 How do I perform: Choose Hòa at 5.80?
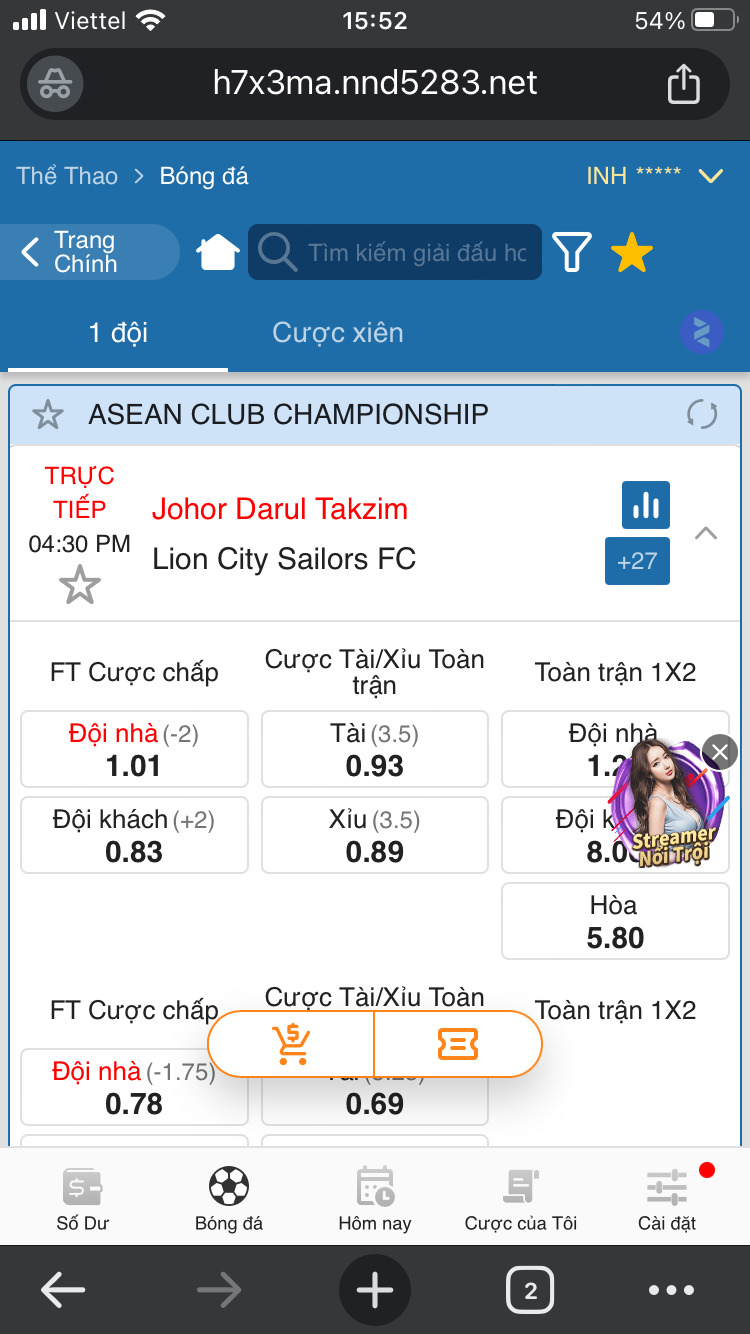pyautogui.click(x=615, y=922)
